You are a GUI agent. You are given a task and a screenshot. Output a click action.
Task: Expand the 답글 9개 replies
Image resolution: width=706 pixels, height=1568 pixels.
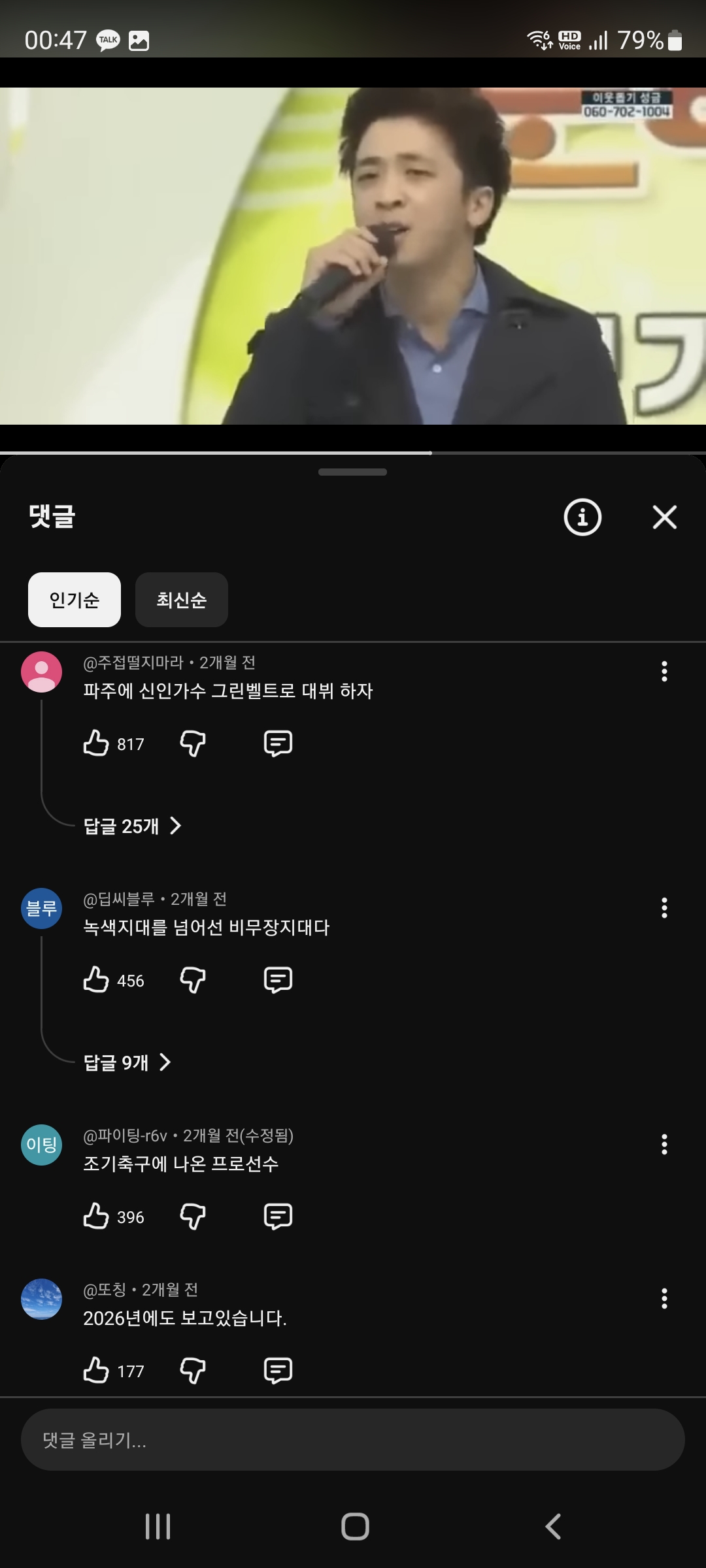click(x=127, y=1062)
